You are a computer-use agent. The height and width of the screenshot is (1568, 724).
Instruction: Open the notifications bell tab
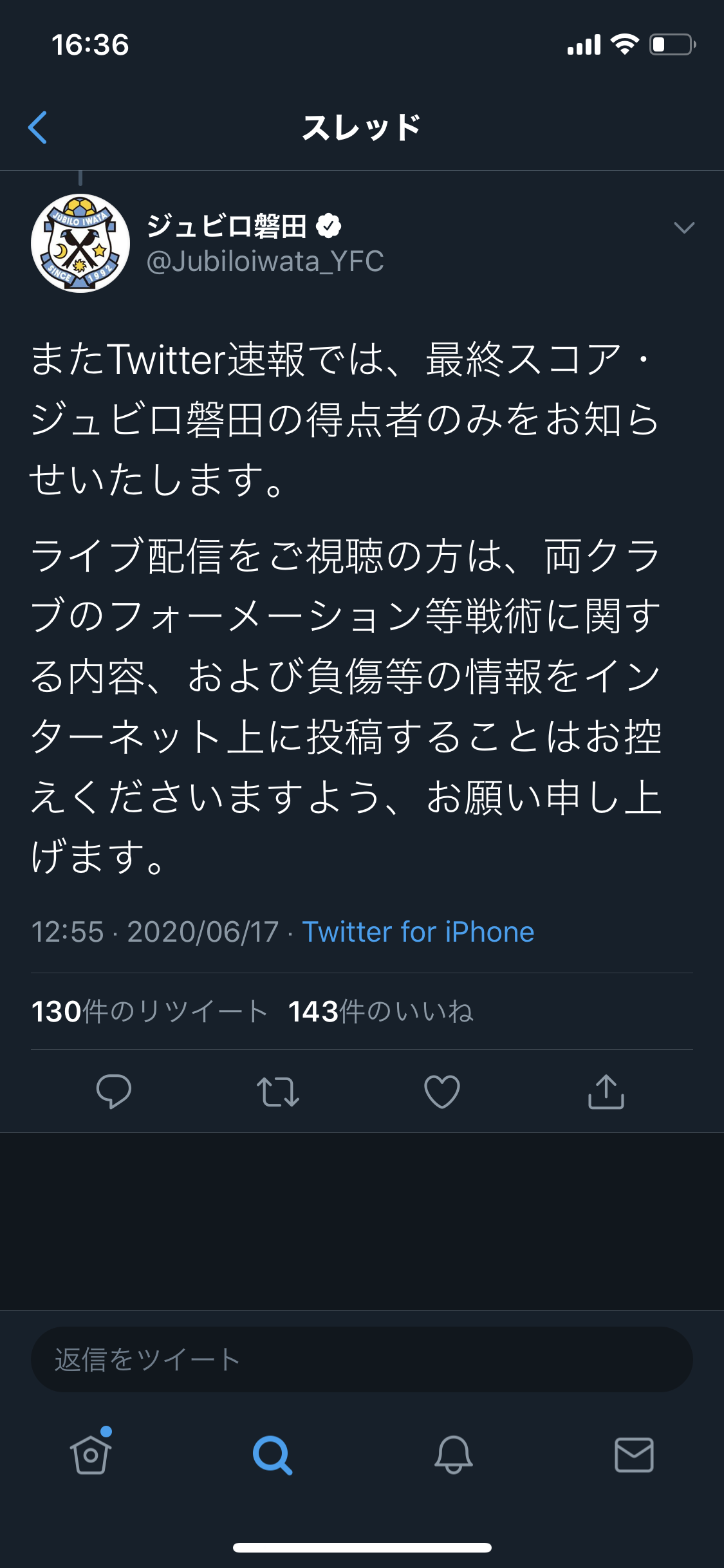coord(454,1455)
